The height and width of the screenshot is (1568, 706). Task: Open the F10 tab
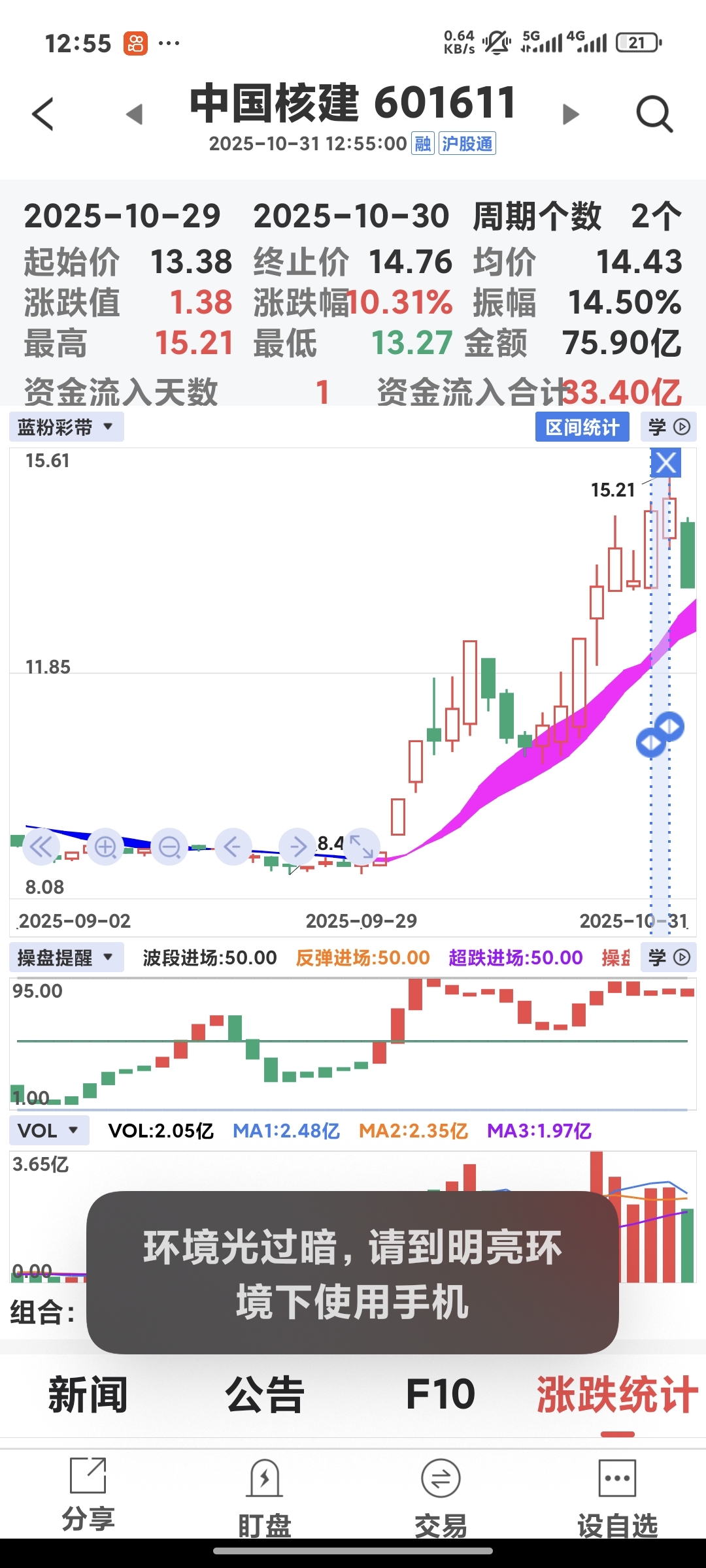(440, 1395)
